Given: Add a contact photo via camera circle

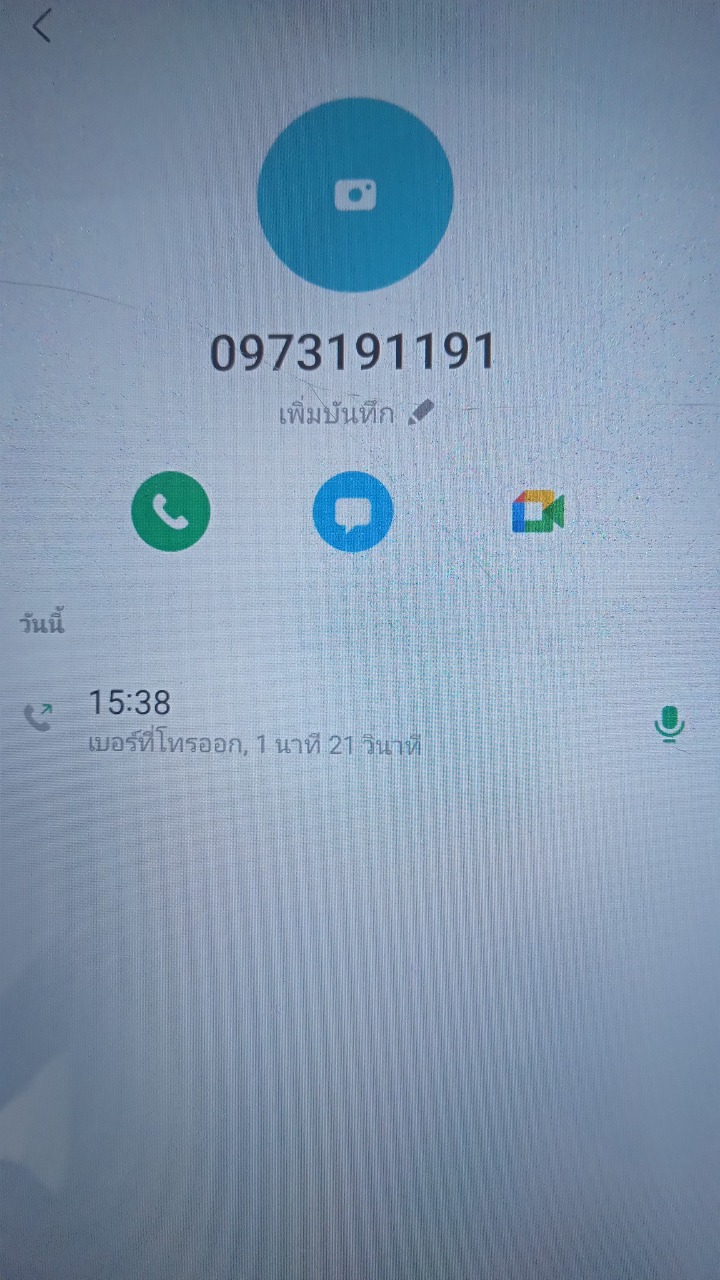Looking at the screenshot, I should 355,195.
